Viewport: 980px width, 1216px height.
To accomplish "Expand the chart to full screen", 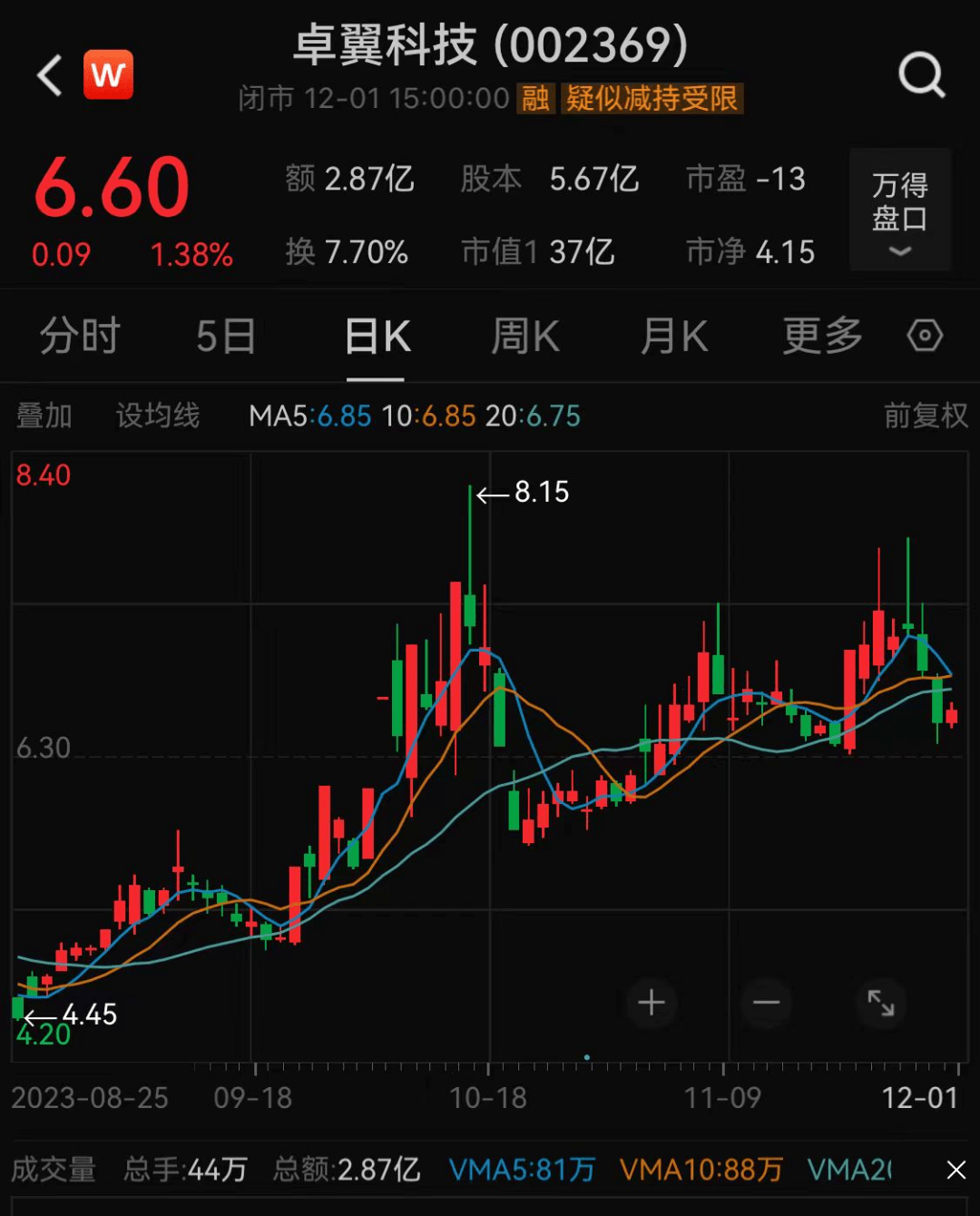I will [x=881, y=1003].
